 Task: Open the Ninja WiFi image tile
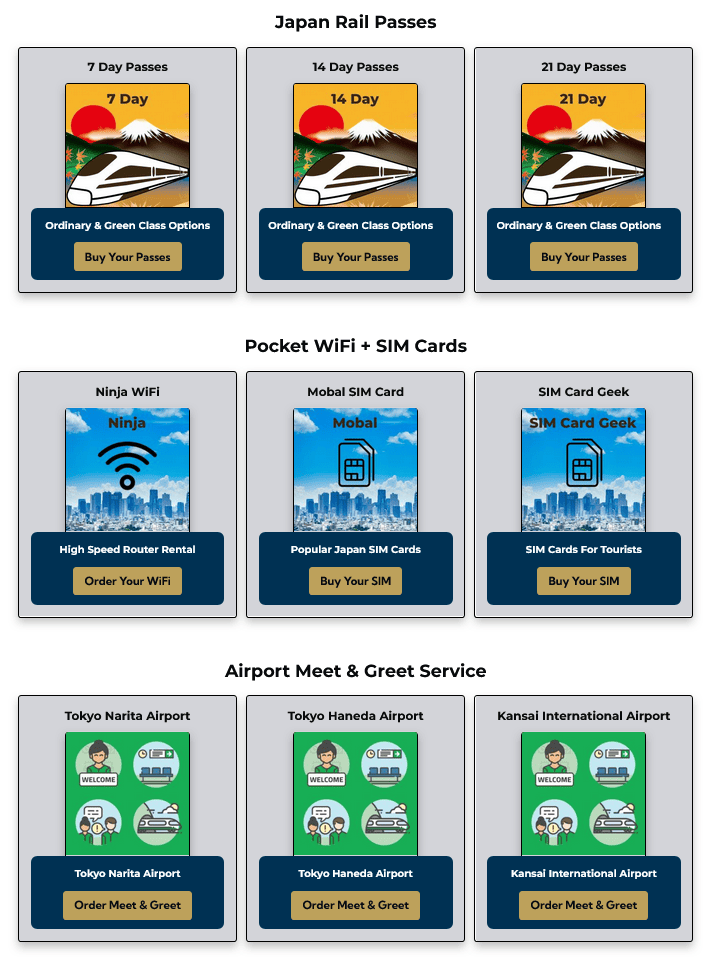point(127,470)
